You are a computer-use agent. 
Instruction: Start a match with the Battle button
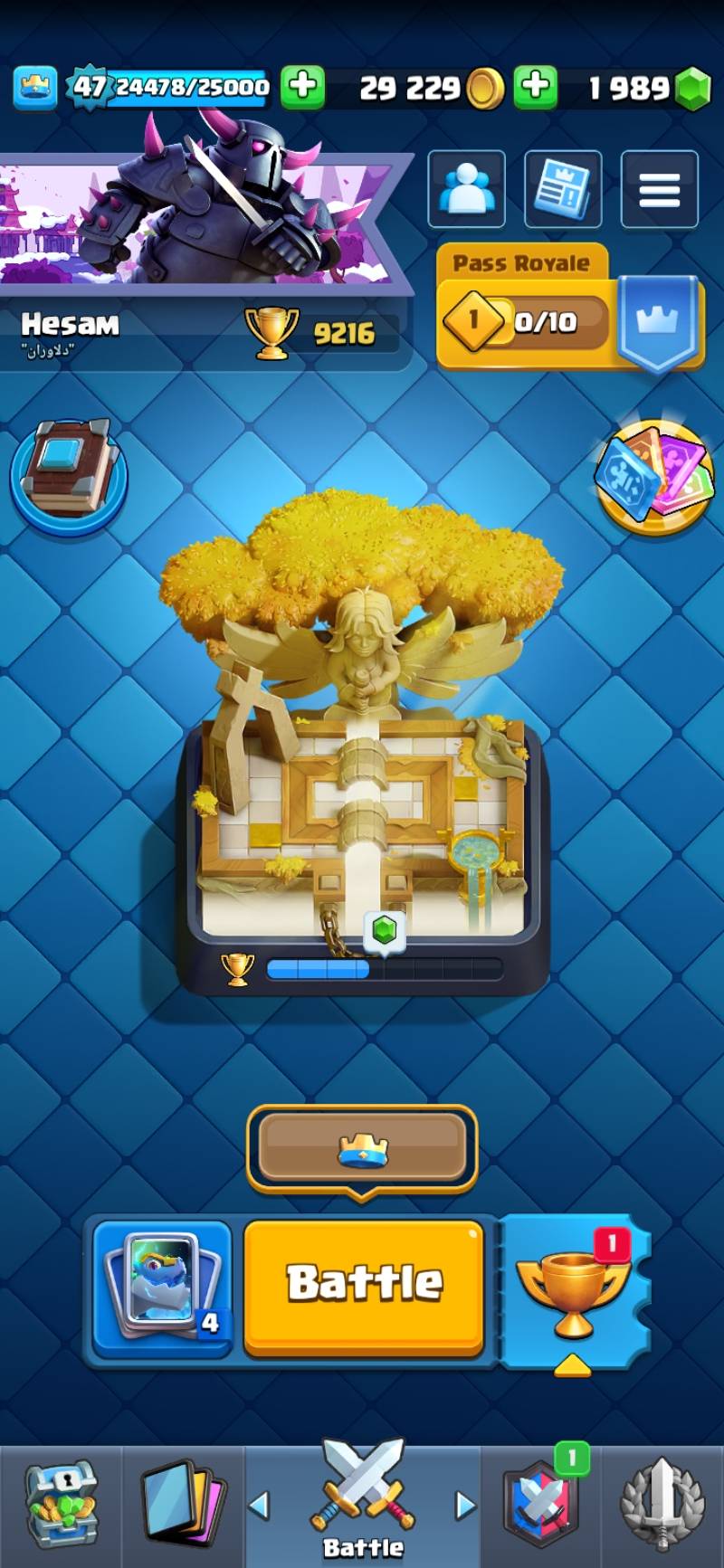pyautogui.click(x=364, y=1284)
